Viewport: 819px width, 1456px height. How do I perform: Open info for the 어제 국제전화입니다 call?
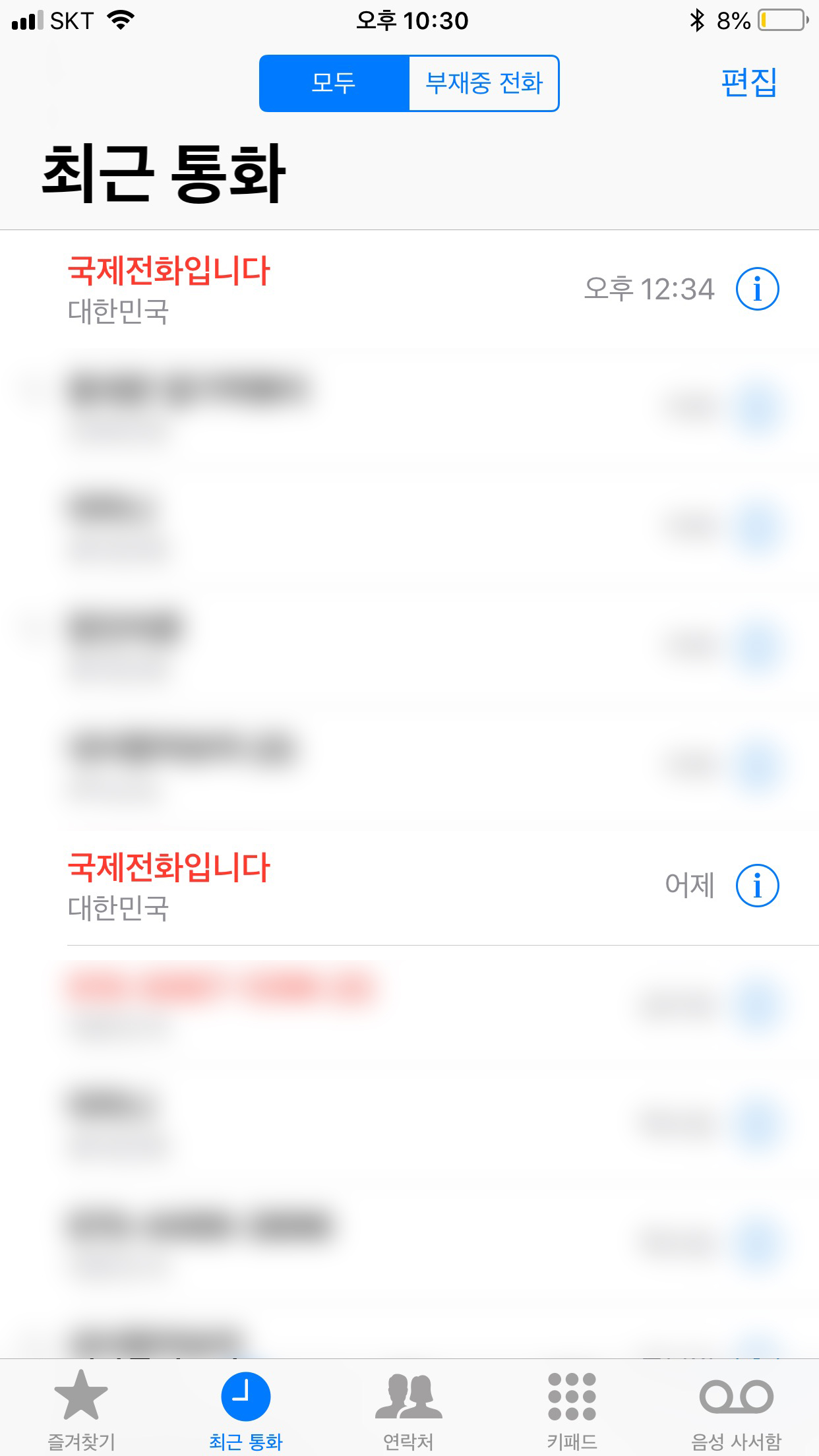pyautogui.click(x=757, y=886)
